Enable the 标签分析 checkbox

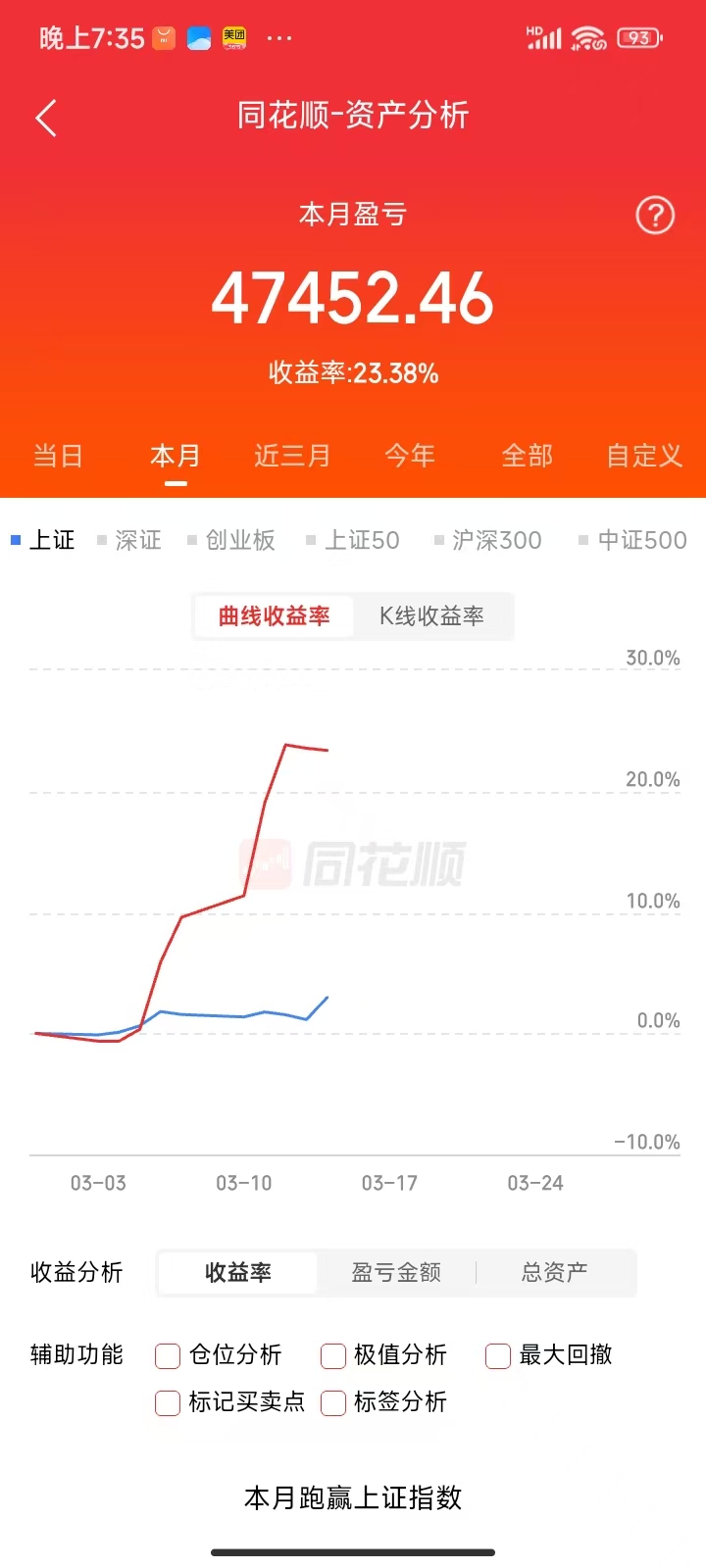tap(333, 1403)
